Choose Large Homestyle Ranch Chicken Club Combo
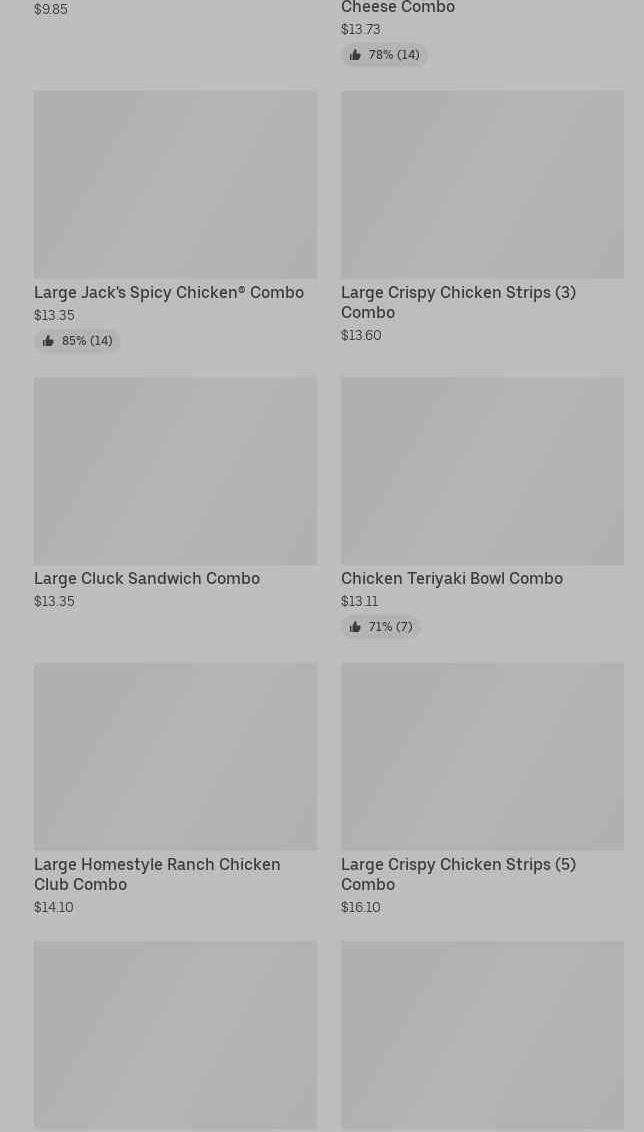Viewport: 644px width, 1132px height. [175, 789]
